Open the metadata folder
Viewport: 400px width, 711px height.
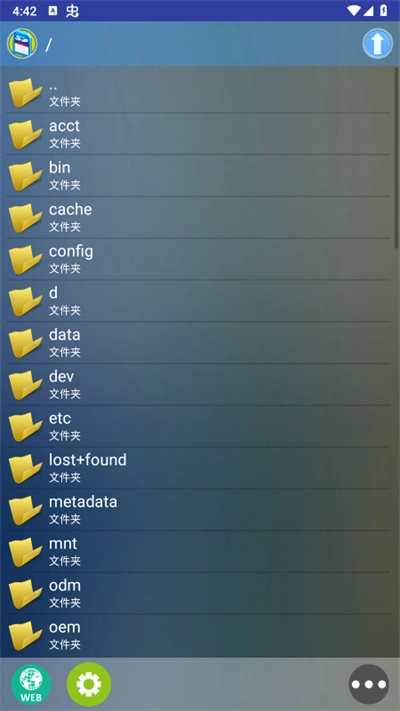198,509
